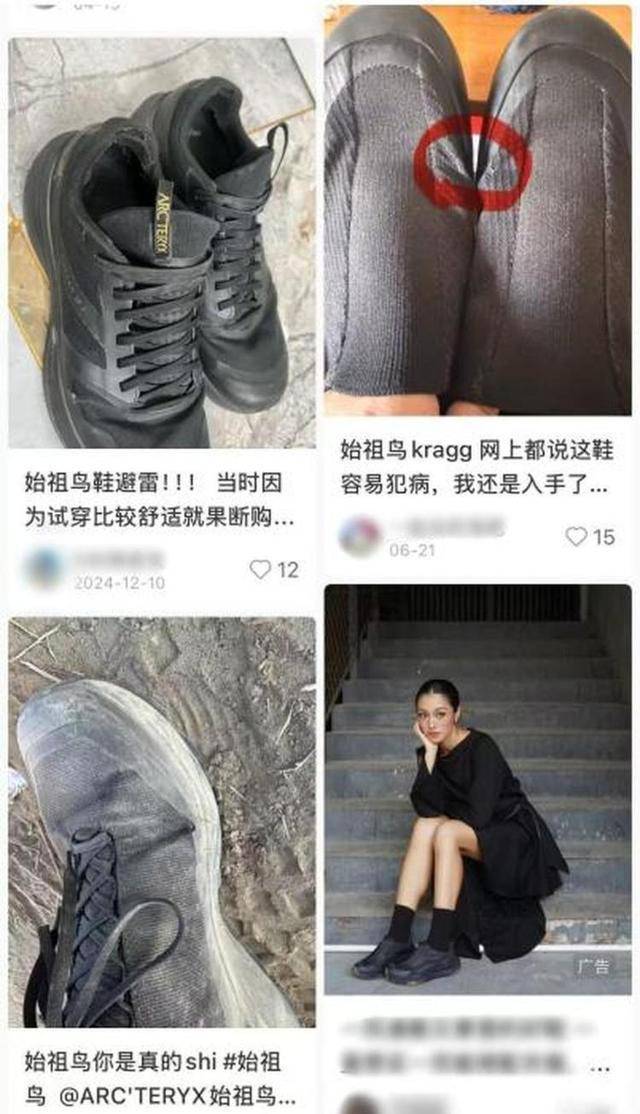Open author avatar under 始祖鸟kragg post
640x1114 pixels.
click(x=360, y=537)
